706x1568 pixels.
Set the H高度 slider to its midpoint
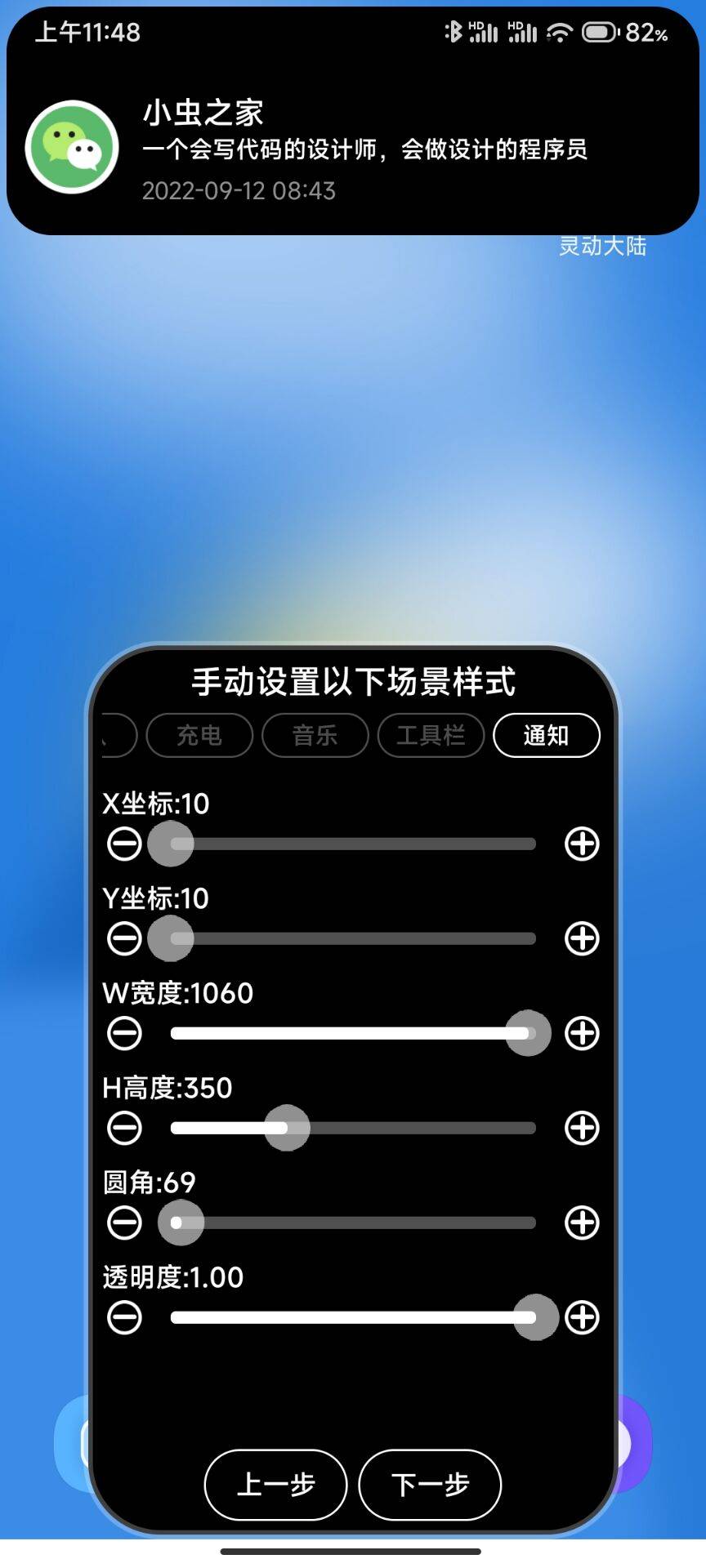point(353,1128)
